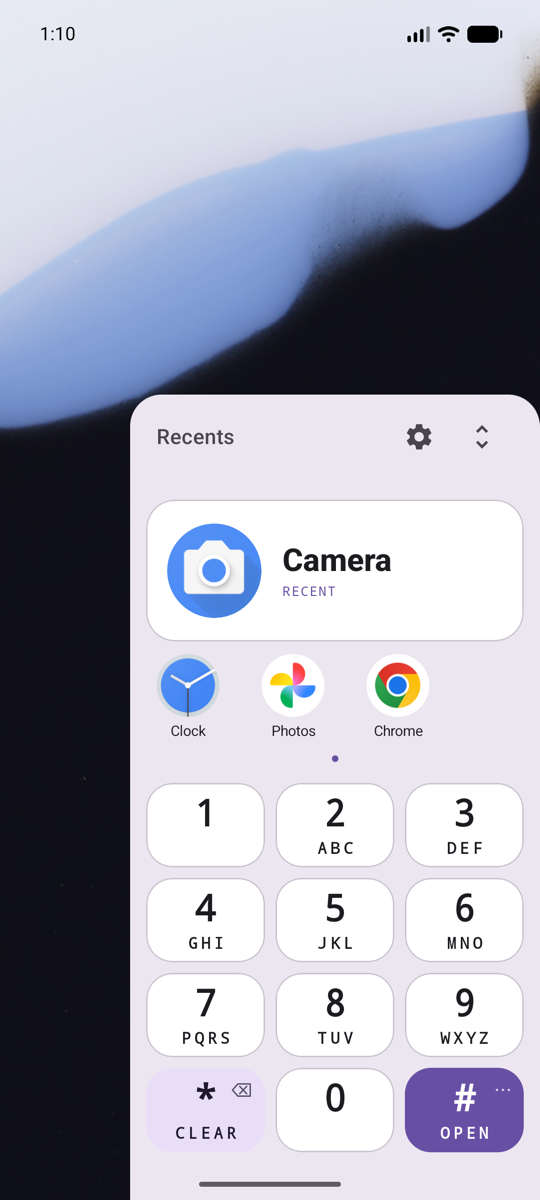
Task: Tap the 8 TUV key
Action: (x=335, y=1015)
